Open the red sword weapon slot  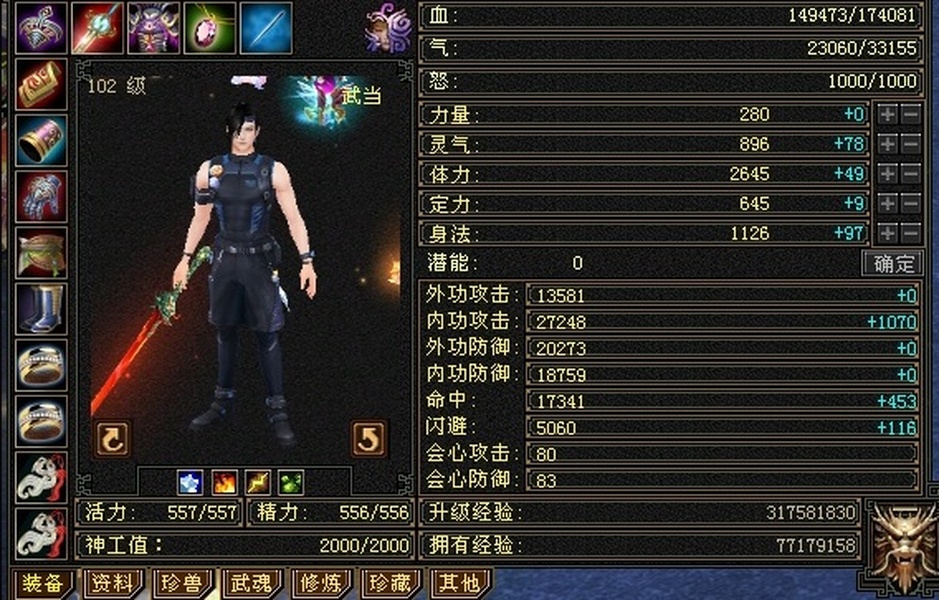coord(98,28)
